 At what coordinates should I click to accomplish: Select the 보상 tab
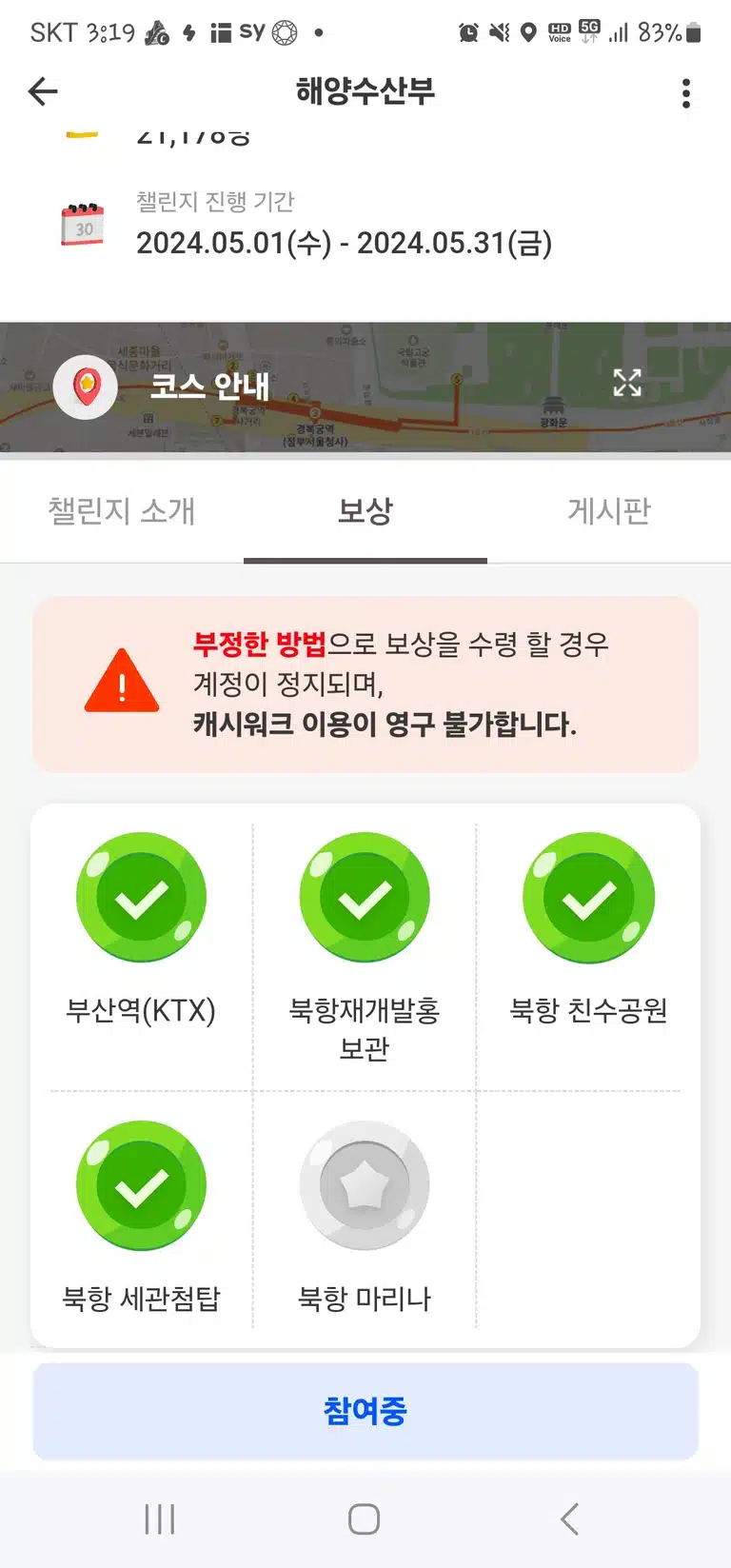[365, 511]
